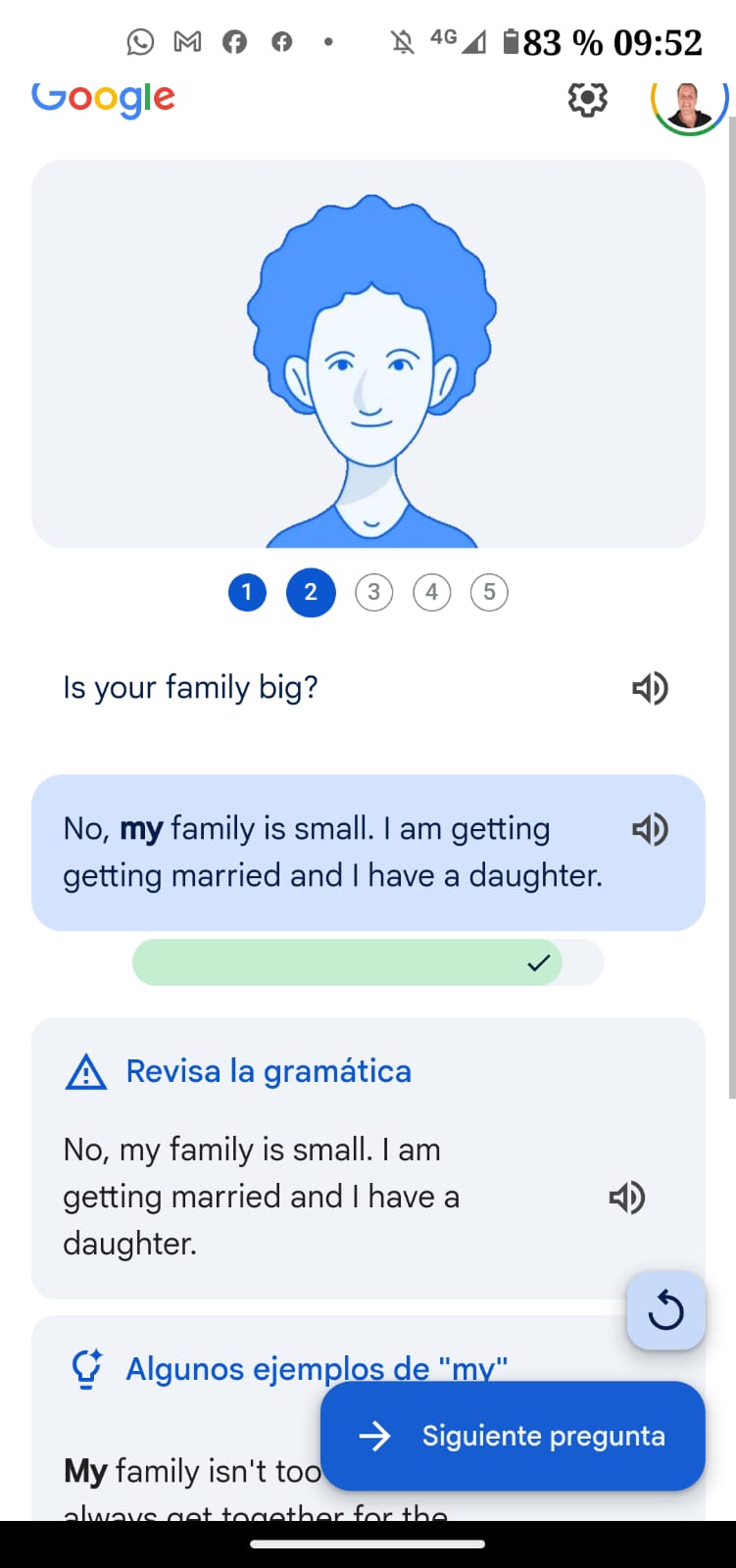The height and width of the screenshot is (1568, 736).
Task: Play the corrected grammar sentence audio
Action: (626, 1198)
